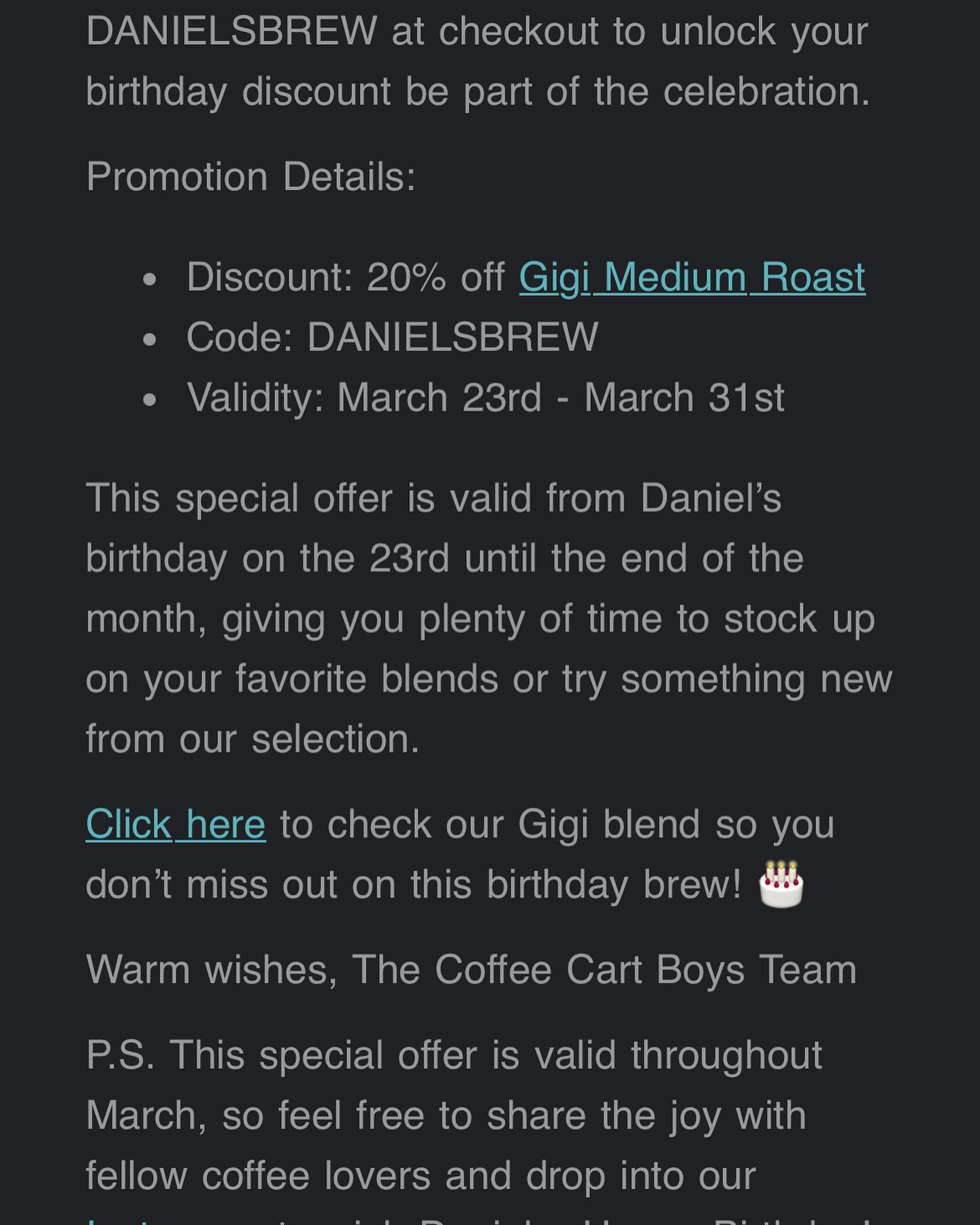Screen dimensions: 980x1225
Task: Open the Gigi Medium Roast link
Action: tap(691, 278)
